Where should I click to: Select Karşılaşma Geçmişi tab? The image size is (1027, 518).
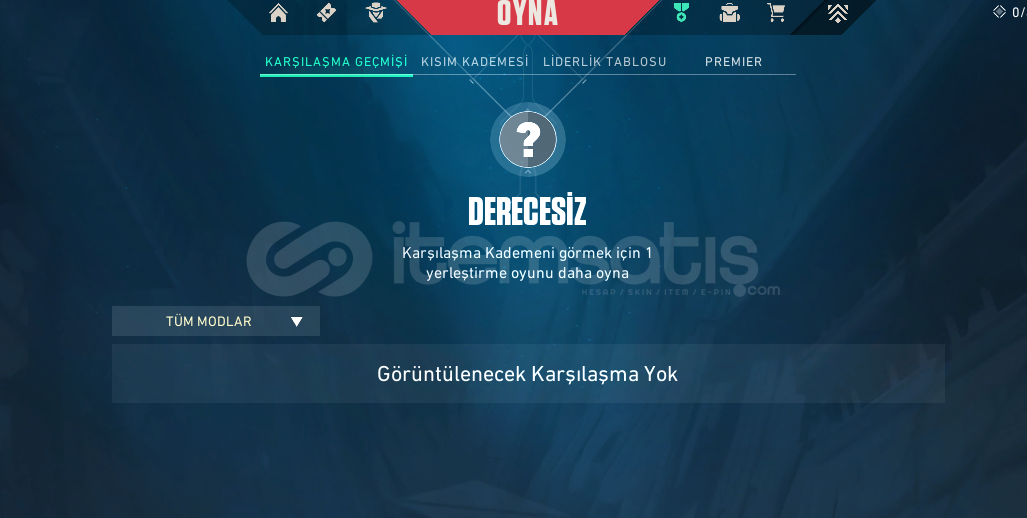[x=336, y=62]
